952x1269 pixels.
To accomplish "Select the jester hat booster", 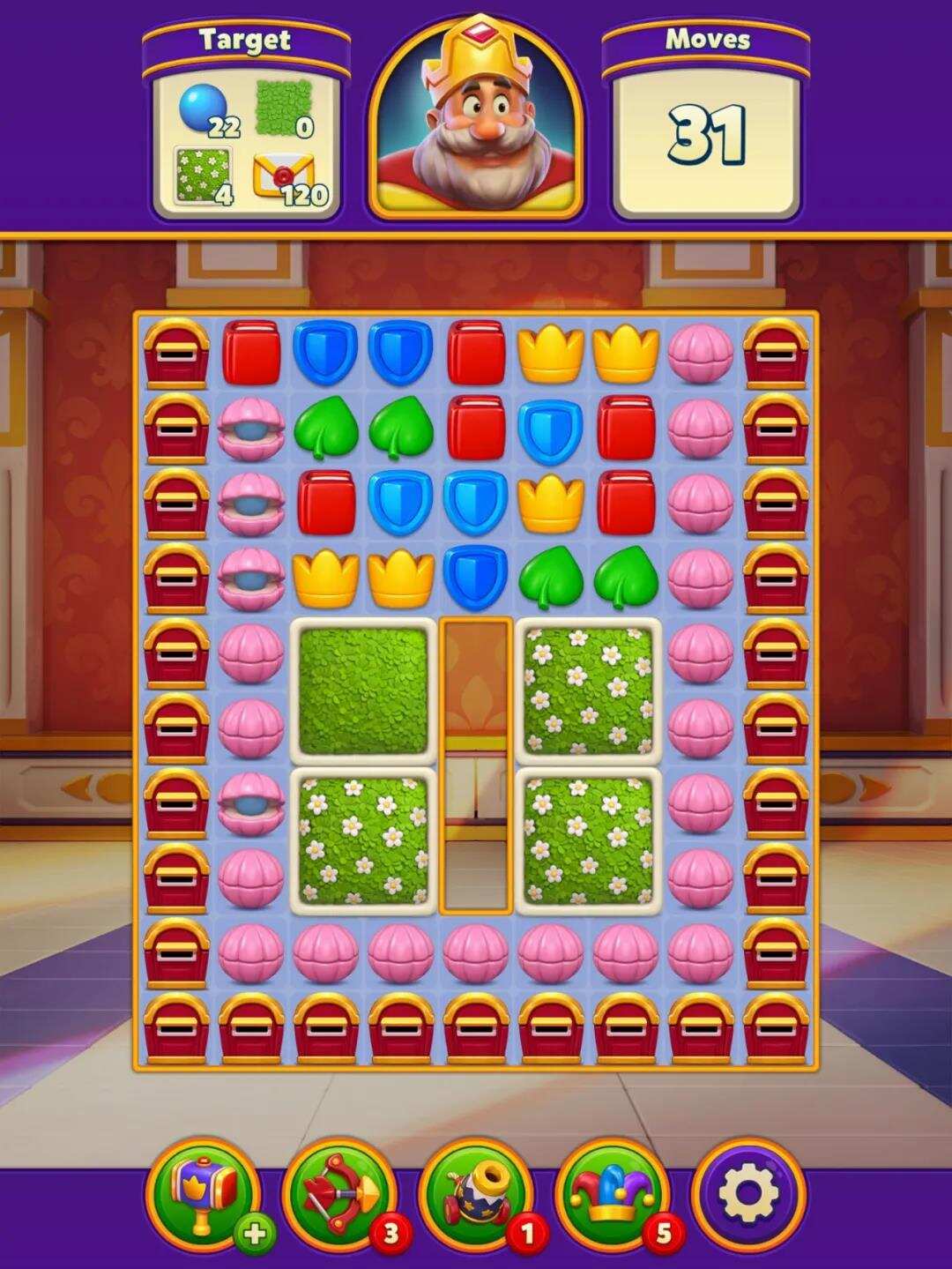I will 612,1195.
